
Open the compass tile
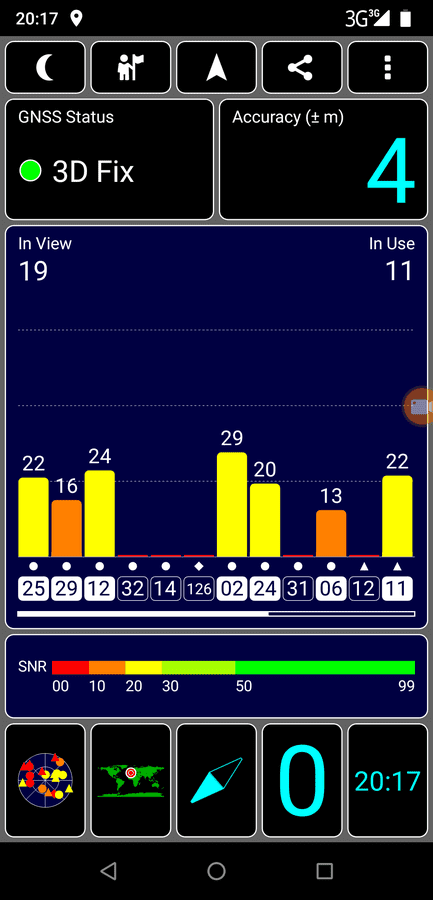pyautogui.click(x=216, y=780)
